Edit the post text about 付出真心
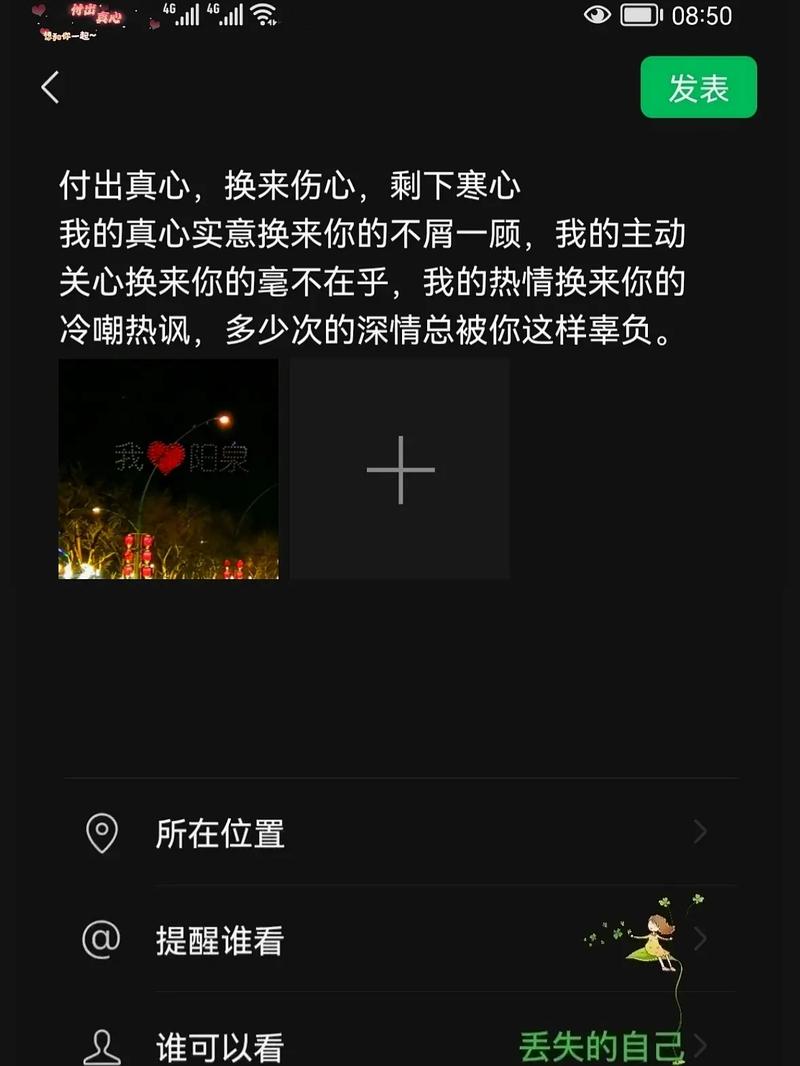 click(x=372, y=258)
